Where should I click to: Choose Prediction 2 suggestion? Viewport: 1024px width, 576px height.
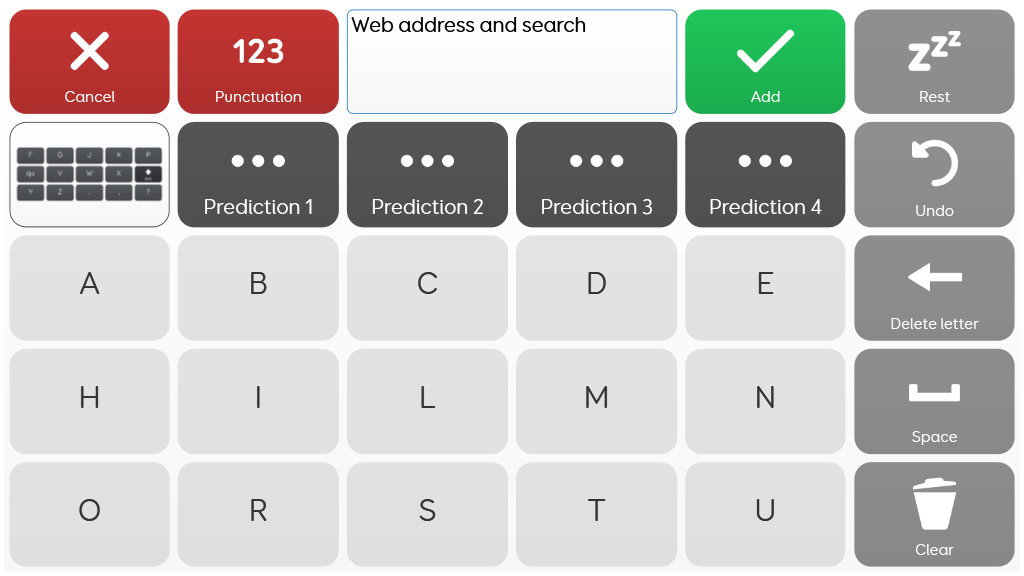pos(427,174)
